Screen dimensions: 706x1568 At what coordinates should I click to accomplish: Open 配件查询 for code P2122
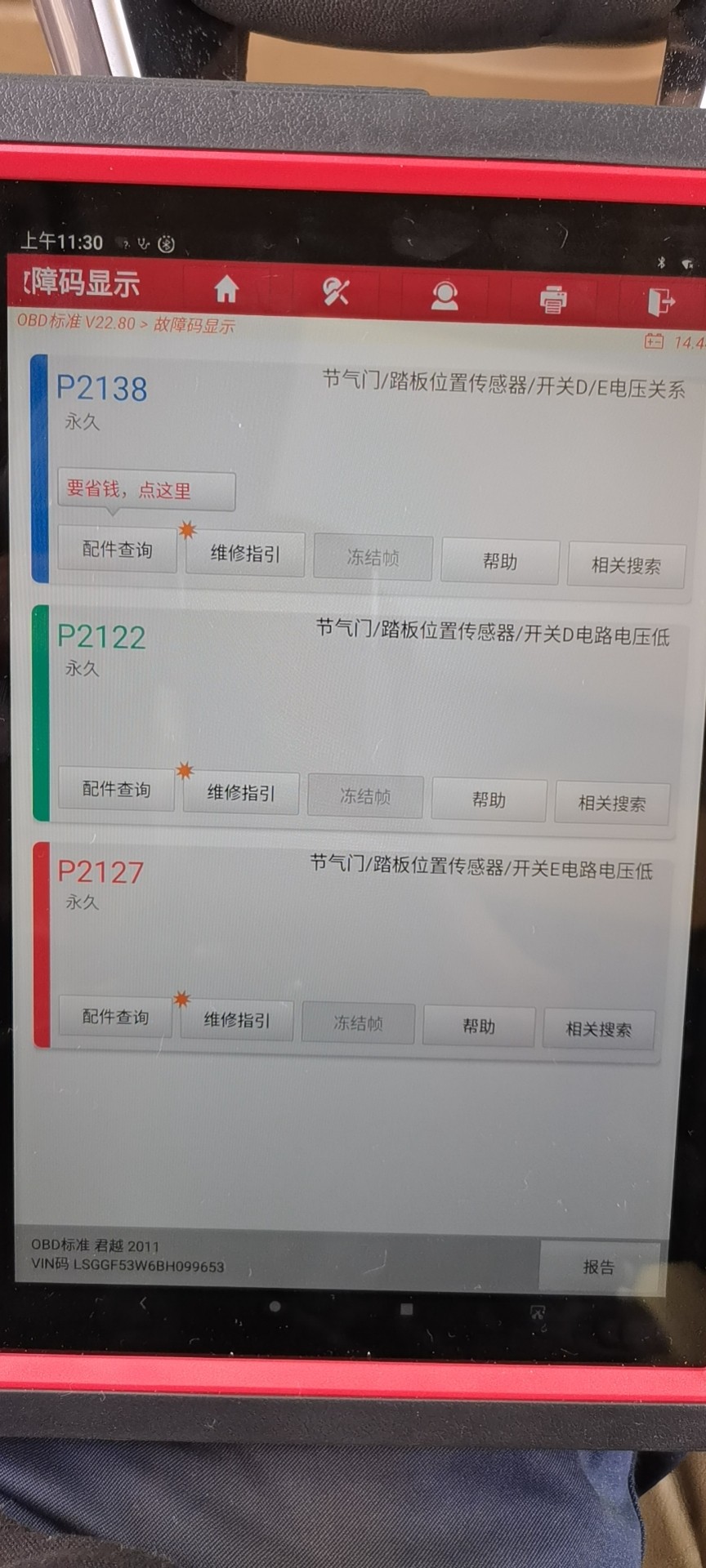point(117,789)
